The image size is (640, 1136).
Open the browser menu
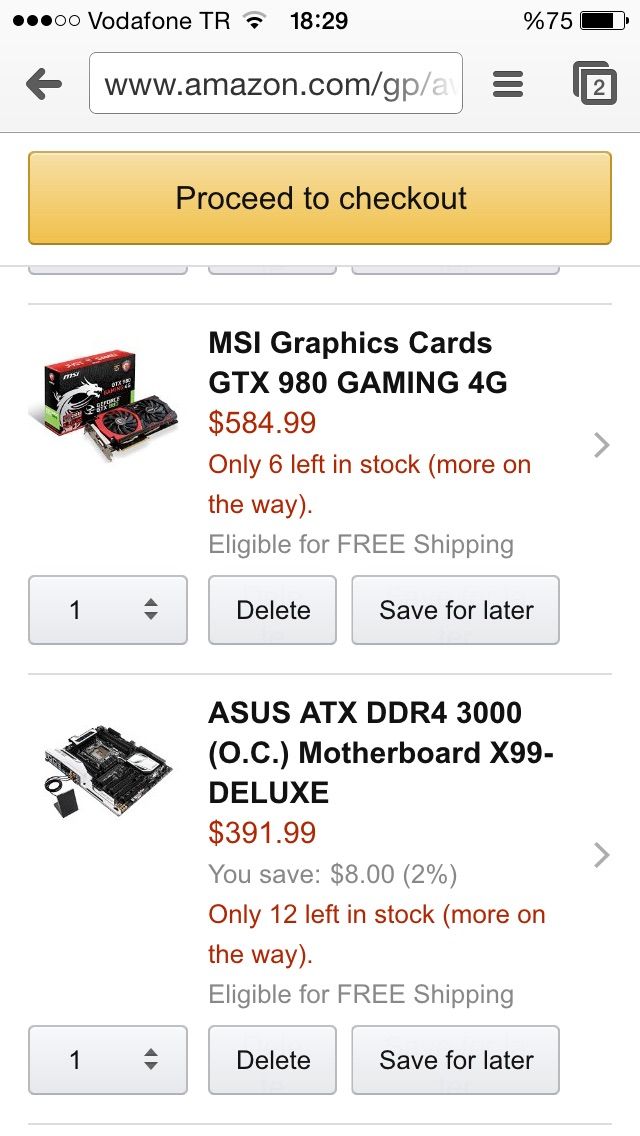point(508,84)
